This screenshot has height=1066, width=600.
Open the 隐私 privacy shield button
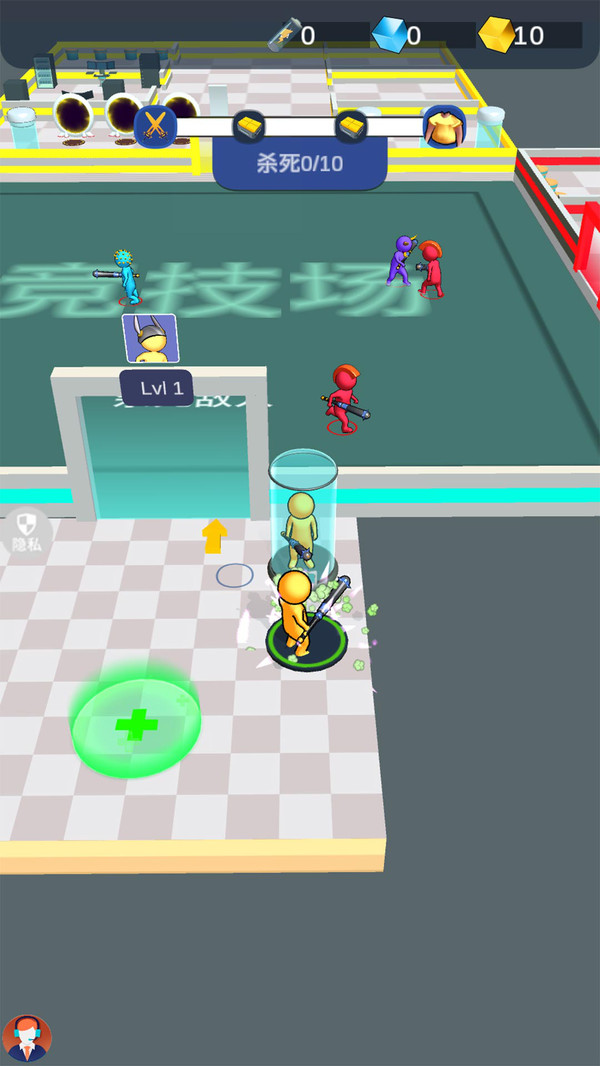tap(26, 532)
